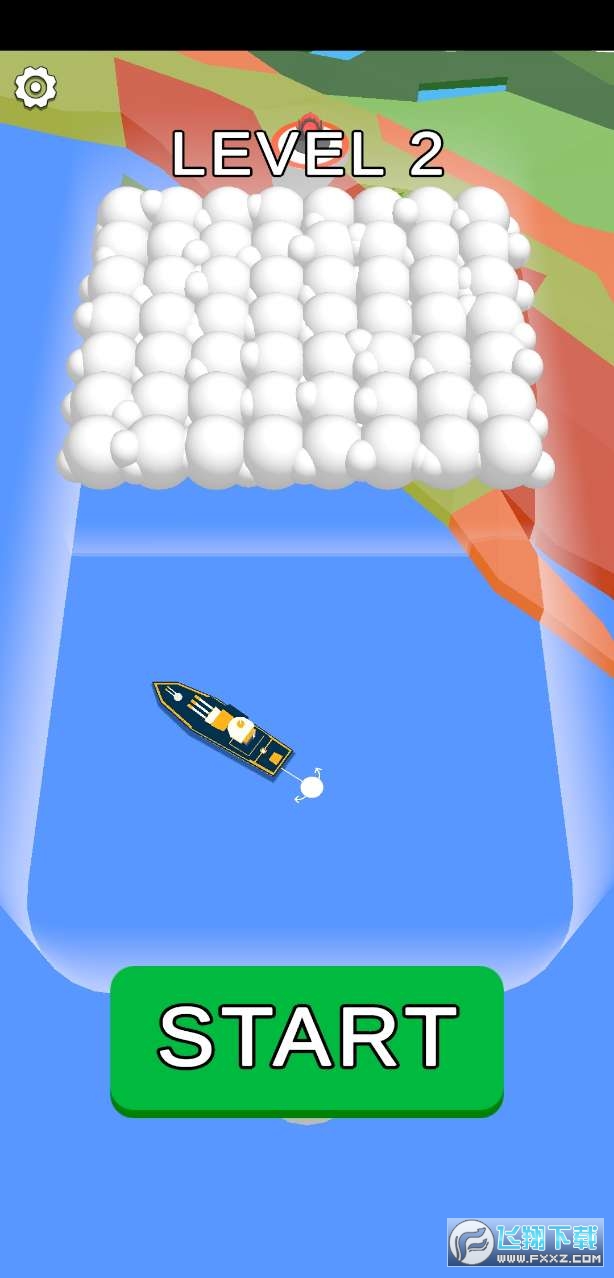Tap the green START button
Screen dimensions: 614x1278
coord(306,1038)
